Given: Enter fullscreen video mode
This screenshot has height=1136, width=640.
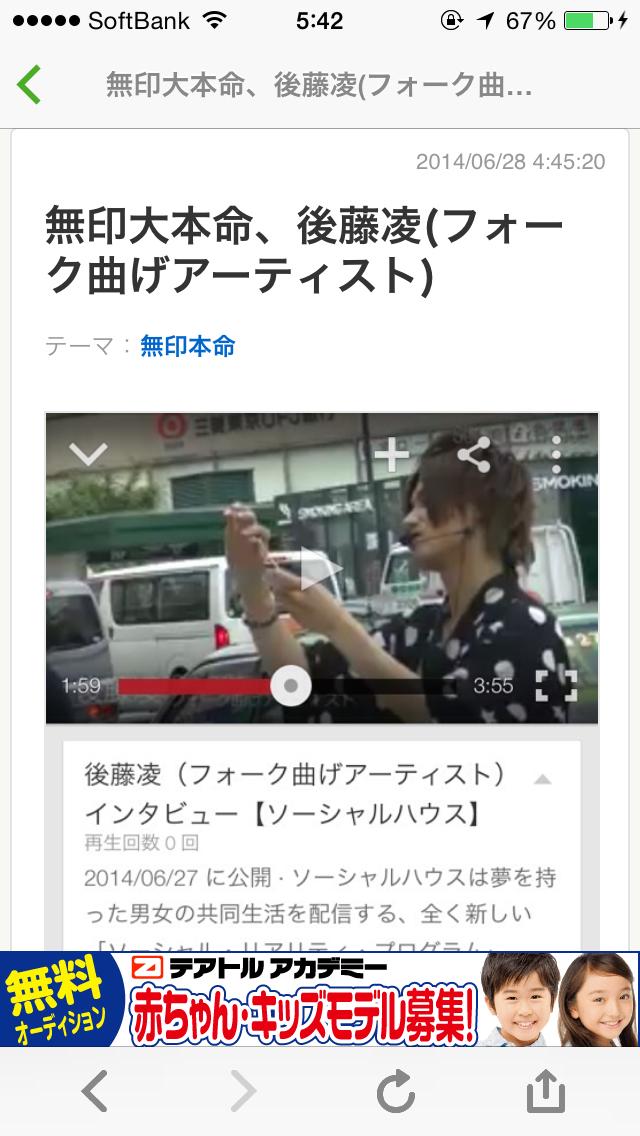Looking at the screenshot, I should pos(556,686).
